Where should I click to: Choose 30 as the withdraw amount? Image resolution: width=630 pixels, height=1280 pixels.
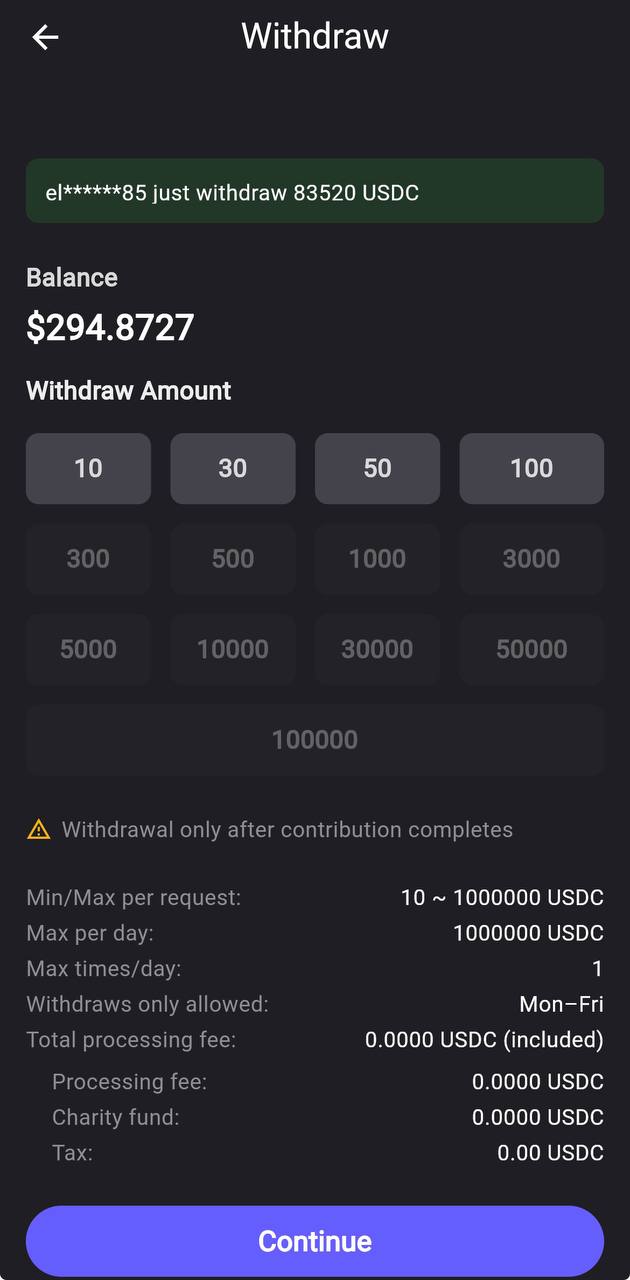coord(233,468)
